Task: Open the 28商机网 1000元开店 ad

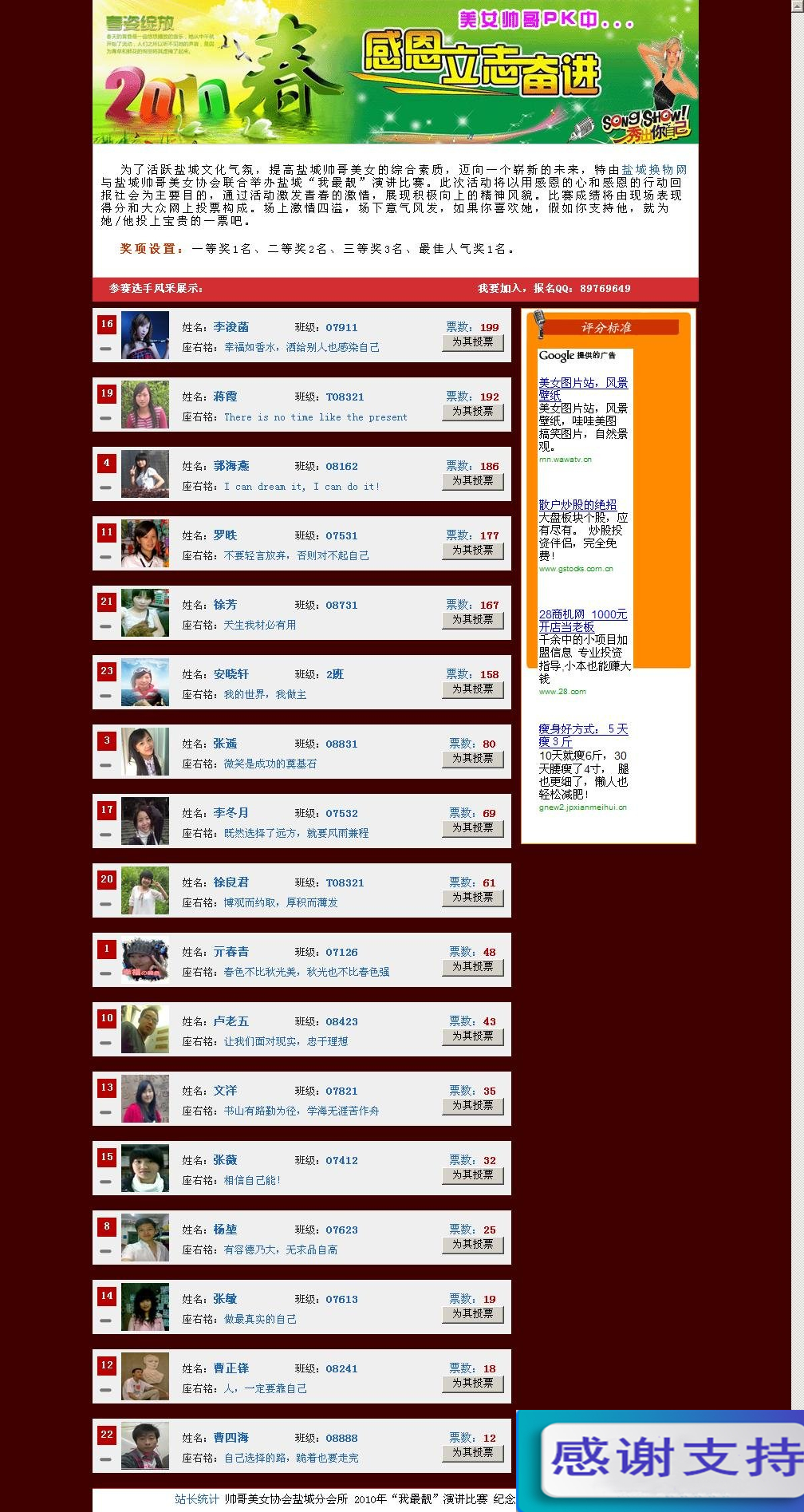Action: 582,620
